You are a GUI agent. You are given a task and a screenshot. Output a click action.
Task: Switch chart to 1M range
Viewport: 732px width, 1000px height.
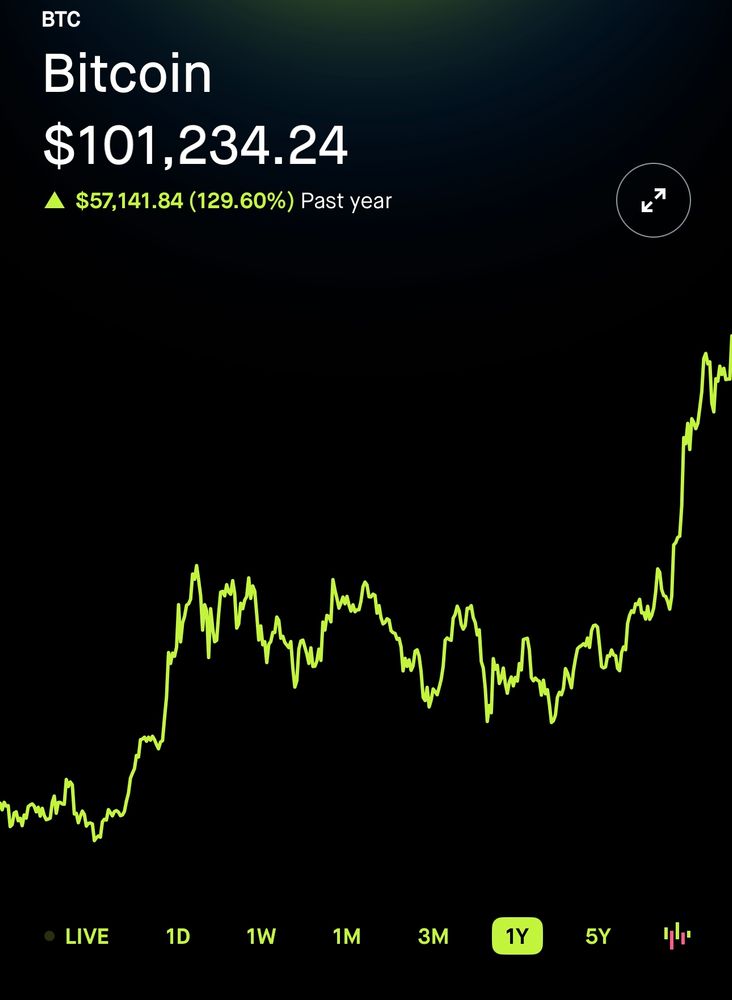click(347, 936)
